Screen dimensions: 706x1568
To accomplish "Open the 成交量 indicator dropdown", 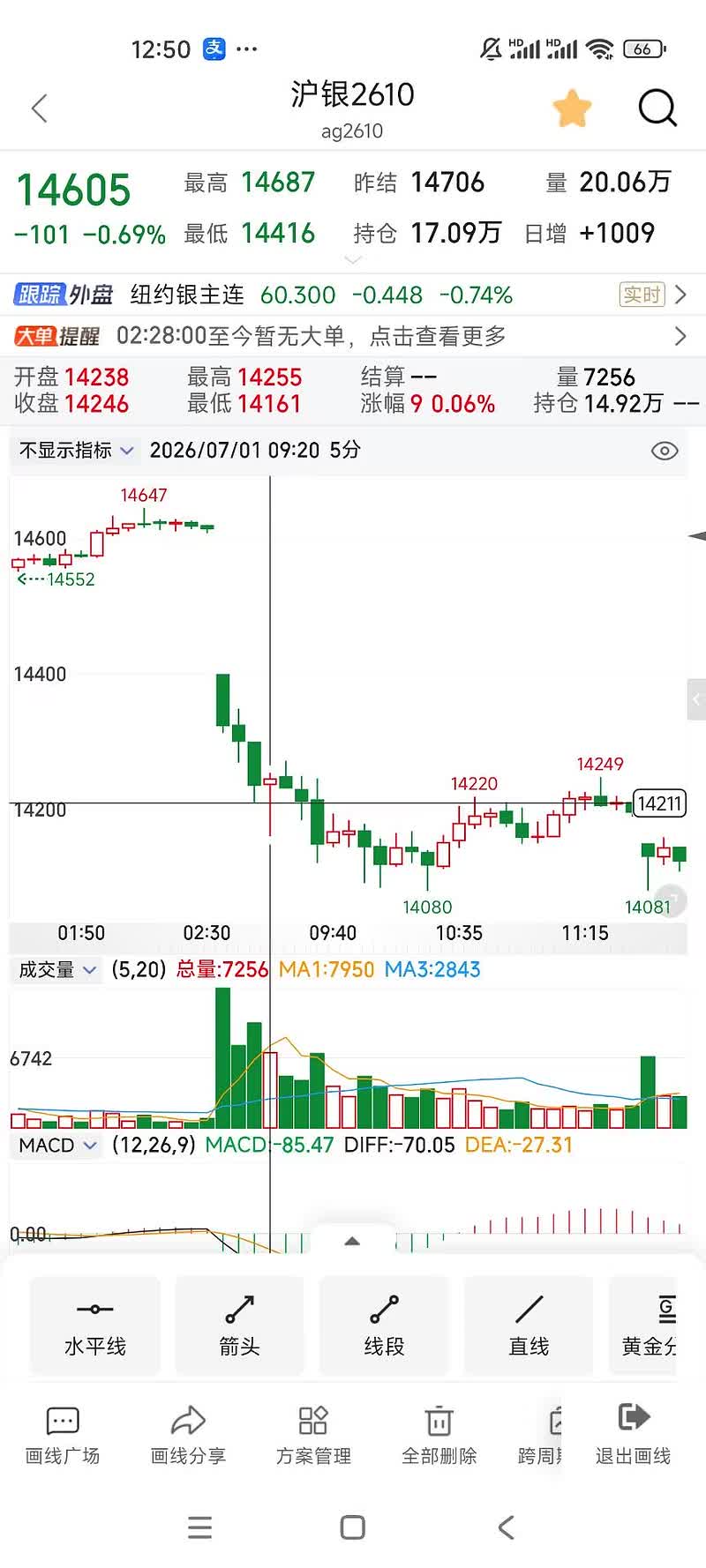I will (x=57, y=970).
